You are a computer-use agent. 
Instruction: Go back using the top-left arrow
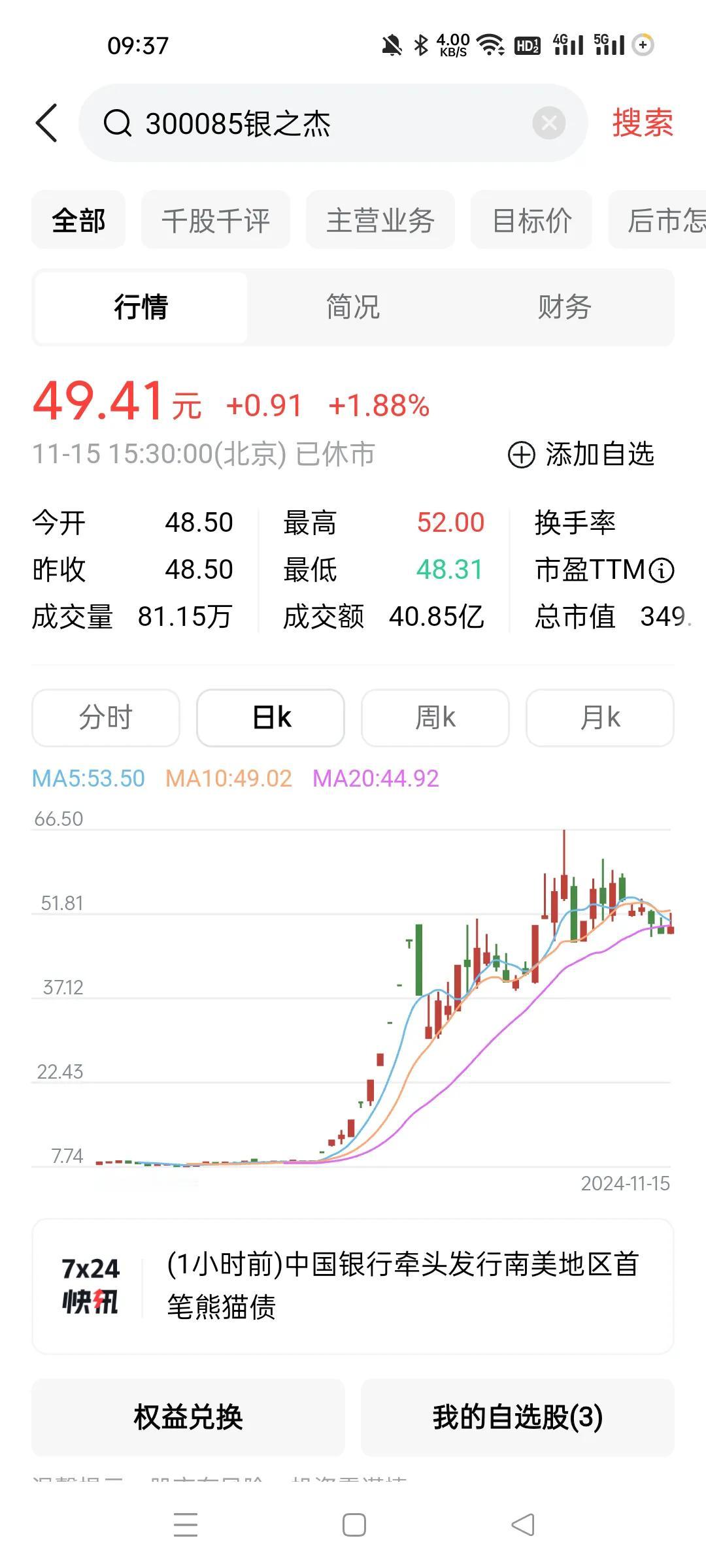[46, 123]
